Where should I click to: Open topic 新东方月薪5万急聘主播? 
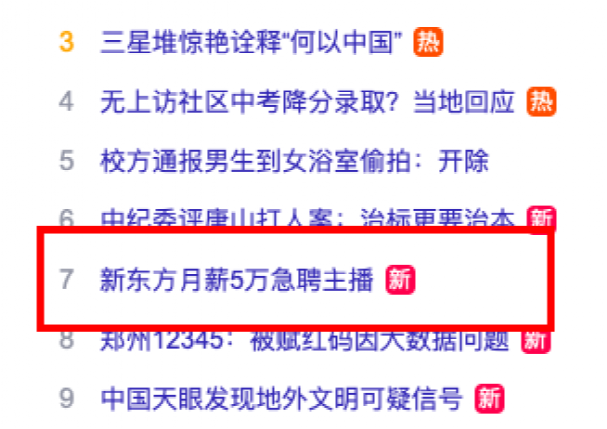click(238, 280)
